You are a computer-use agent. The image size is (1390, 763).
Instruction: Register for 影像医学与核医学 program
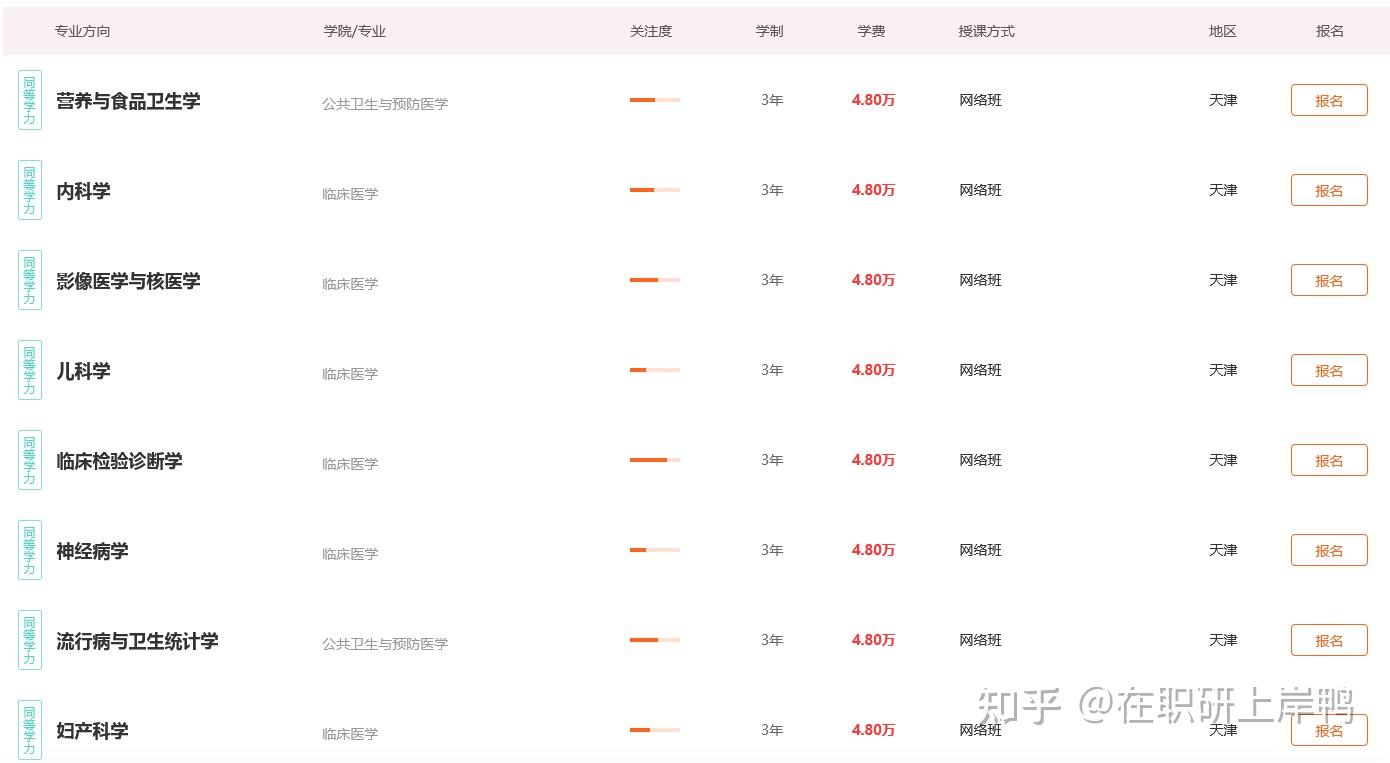click(1328, 280)
